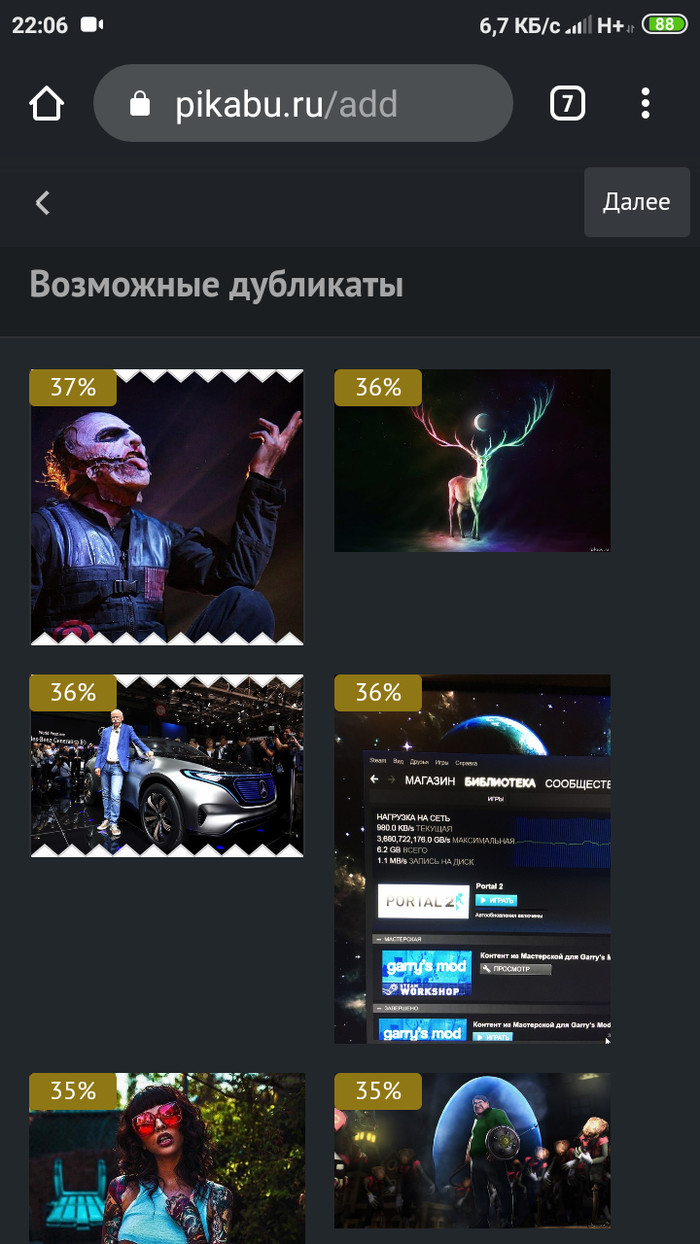Open the Steam library screenshot duplicate
Image resolution: width=700 pixels, height=1244 pixels.
(x=472, y=860)
